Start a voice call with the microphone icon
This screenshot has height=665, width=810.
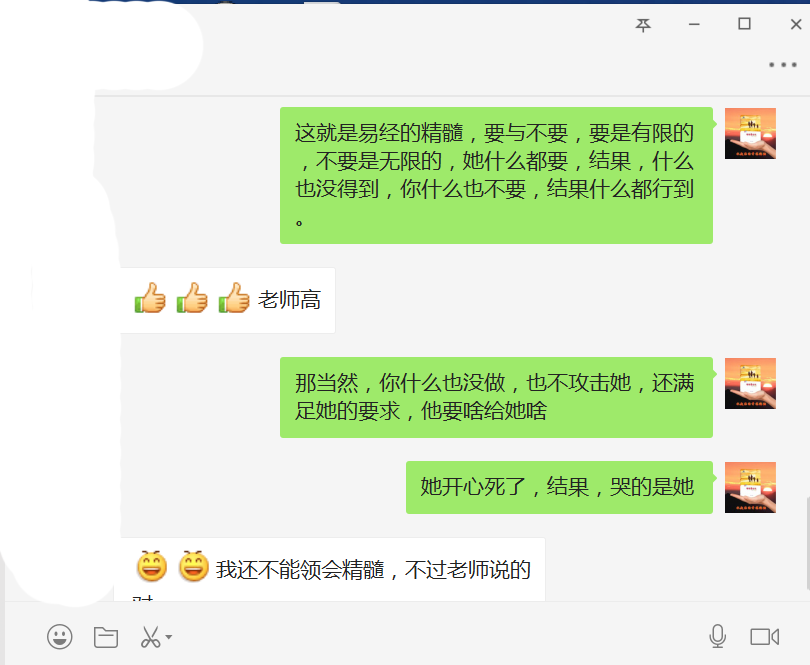[717, 636]
